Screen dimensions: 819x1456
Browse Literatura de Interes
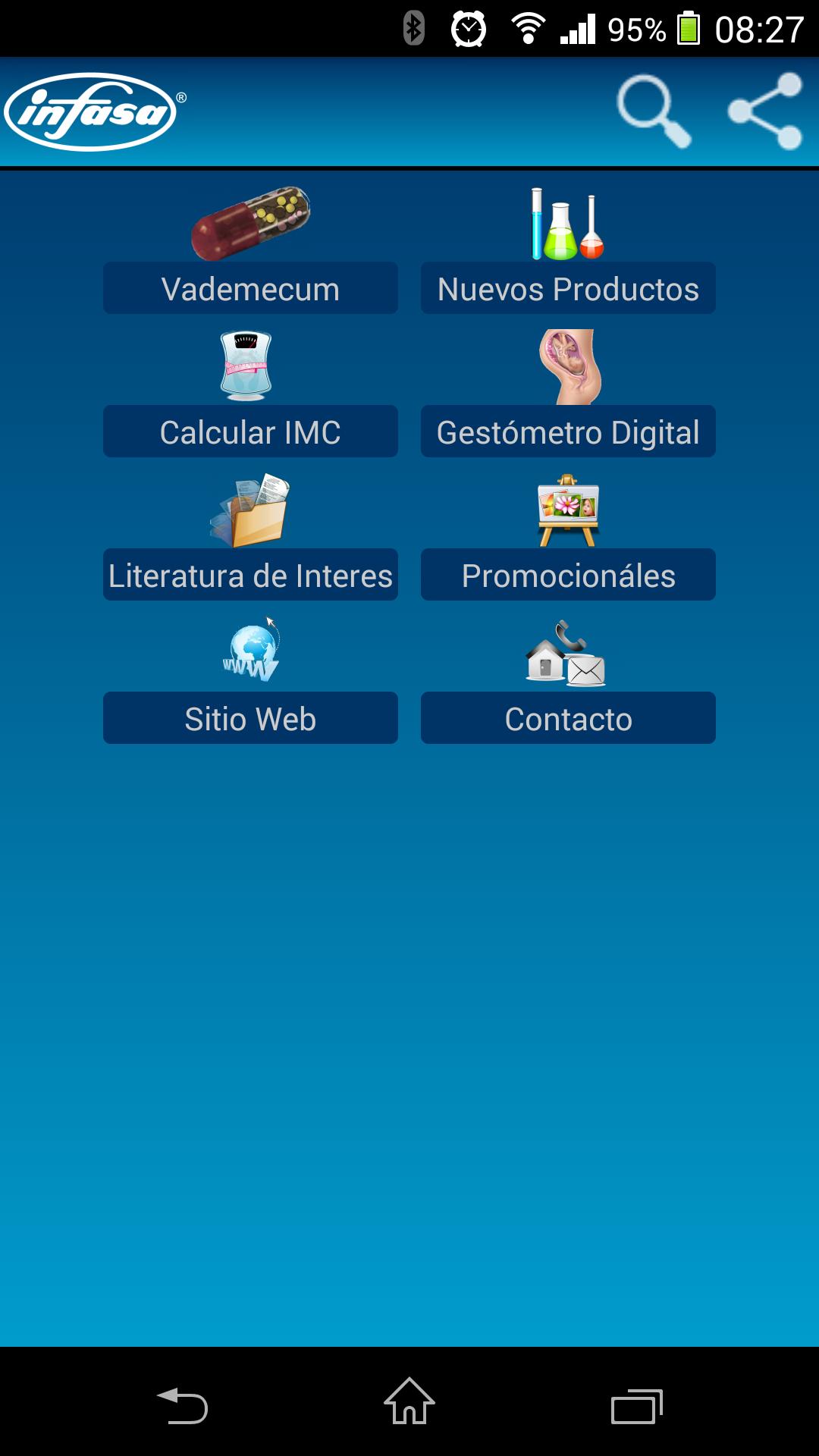(250, 575)
